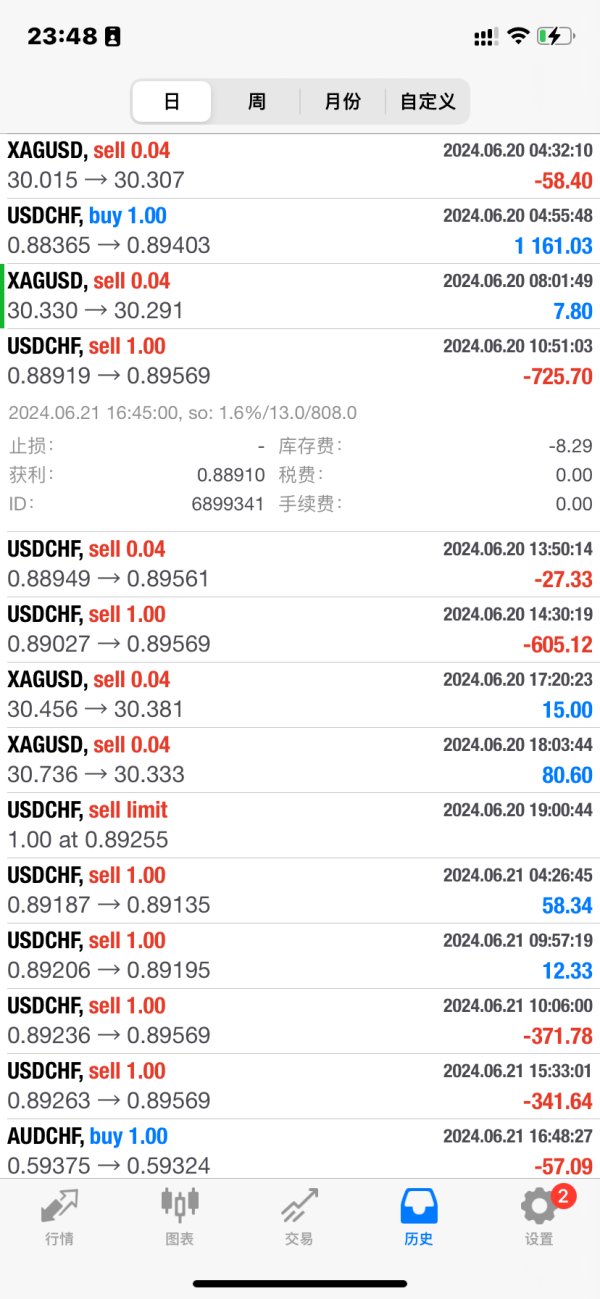Image resolution: width=600 pixels, height=1299 pixels.
Task: Collapse the USDCHF trade showing -725.70
Action: 300,361
